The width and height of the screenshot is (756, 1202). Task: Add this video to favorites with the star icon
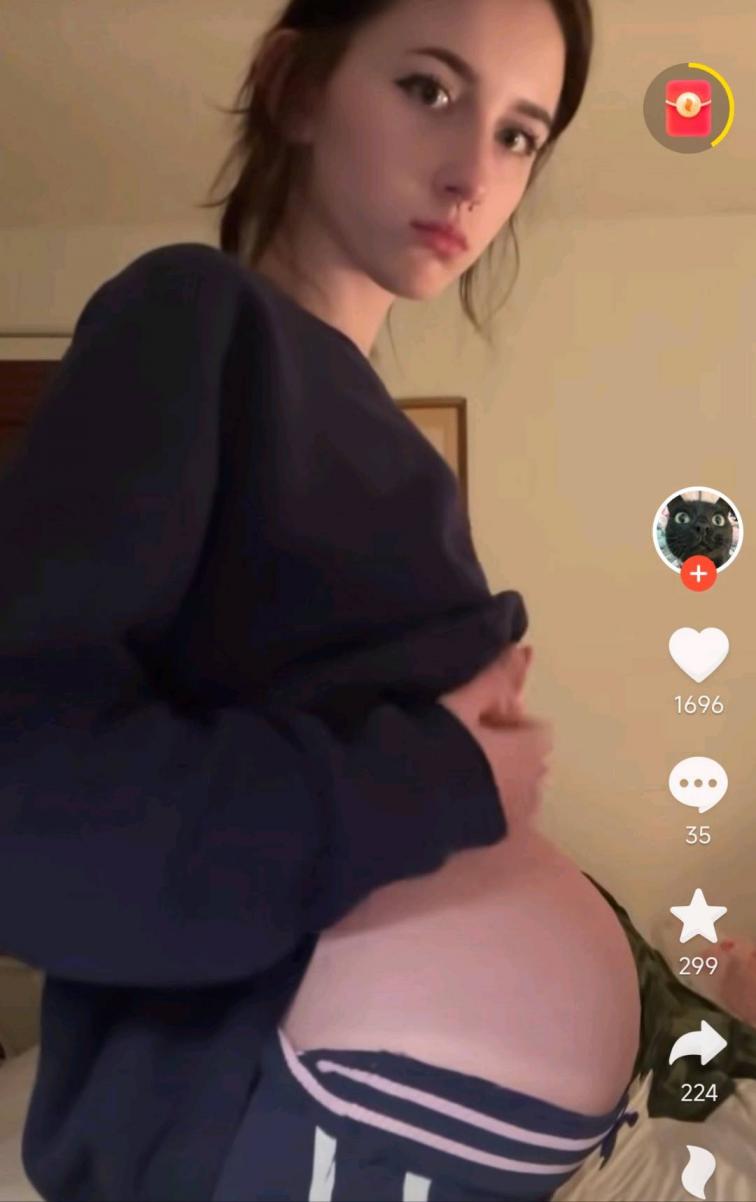click(698, 916)
